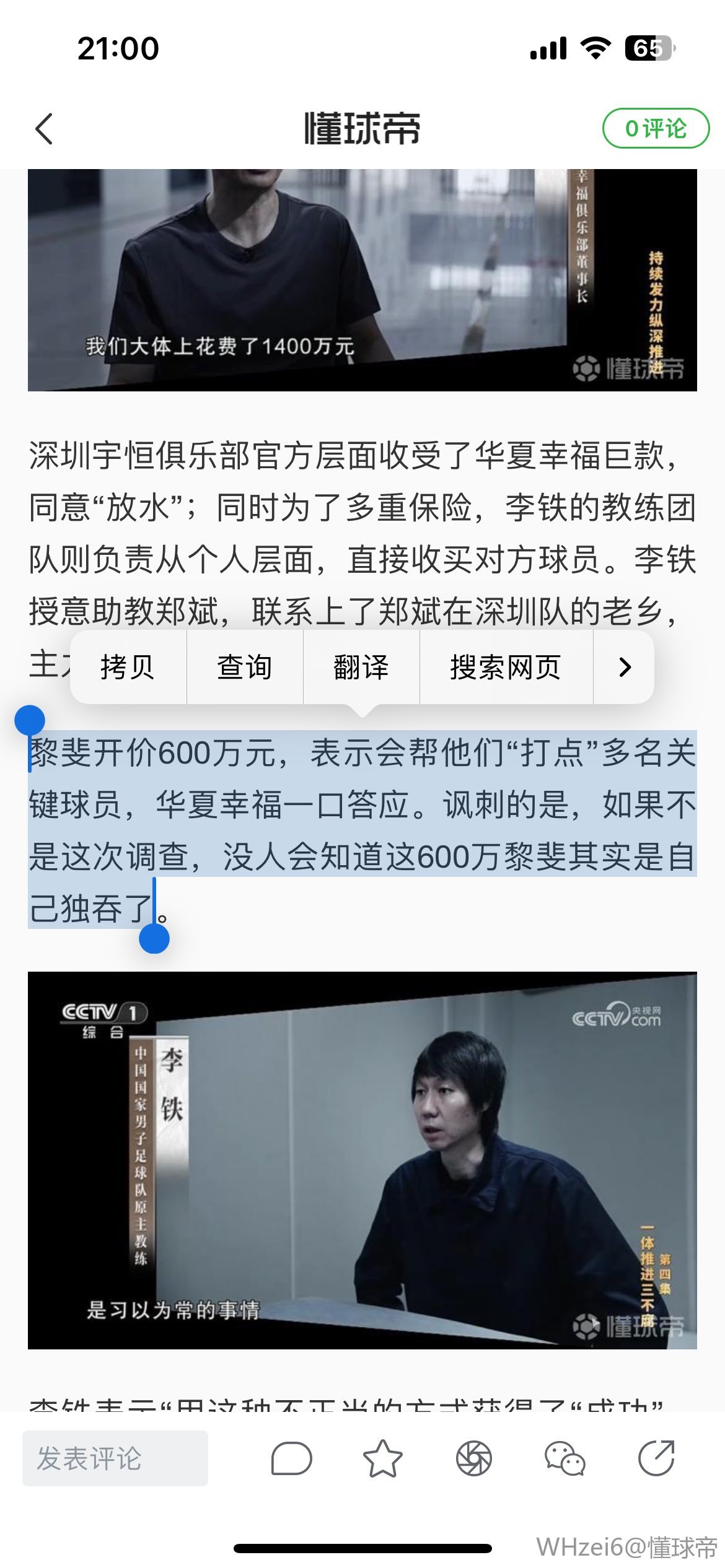This screenshot has height=1568, width=725.
Task: Share article to WeChat
Action: 565,1458
